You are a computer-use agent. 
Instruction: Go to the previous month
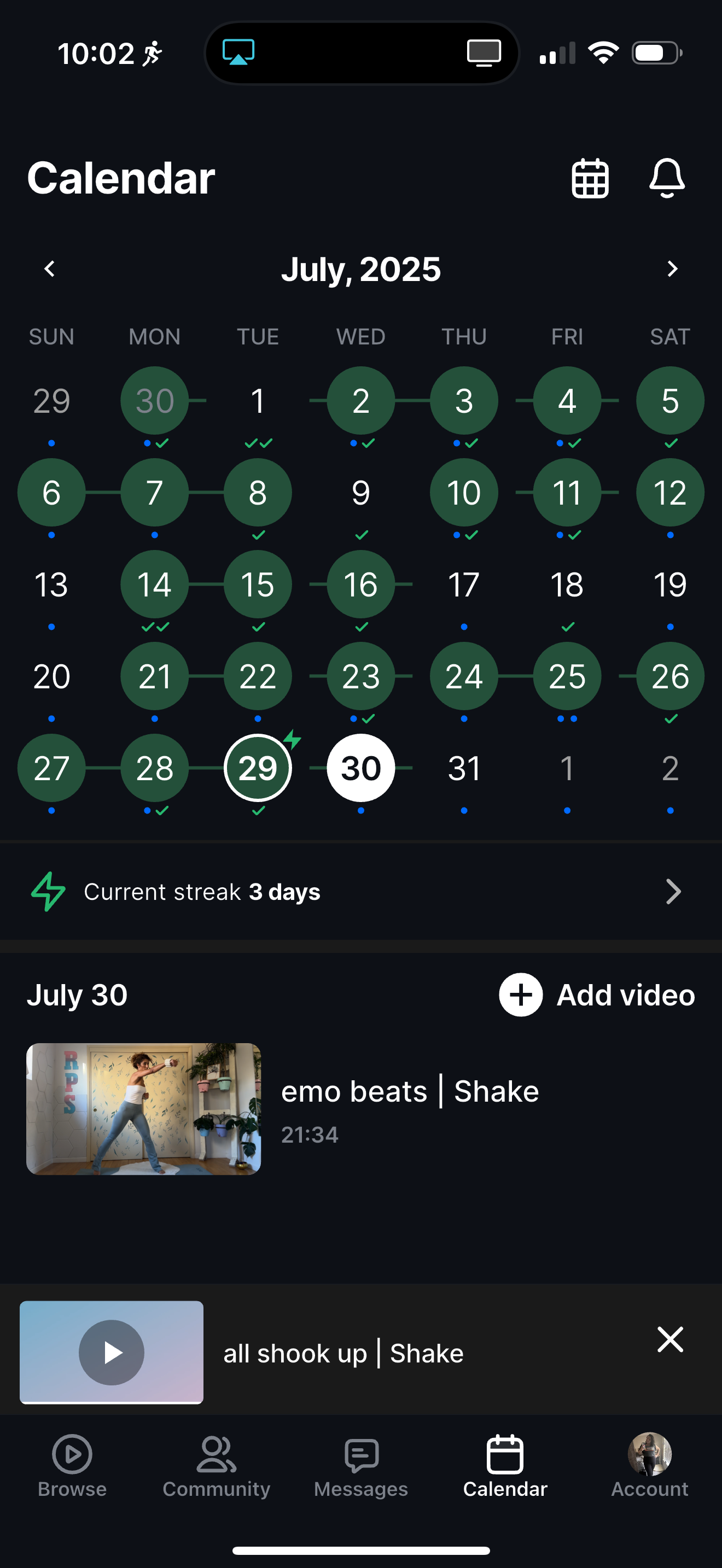(x=50, y=268)
